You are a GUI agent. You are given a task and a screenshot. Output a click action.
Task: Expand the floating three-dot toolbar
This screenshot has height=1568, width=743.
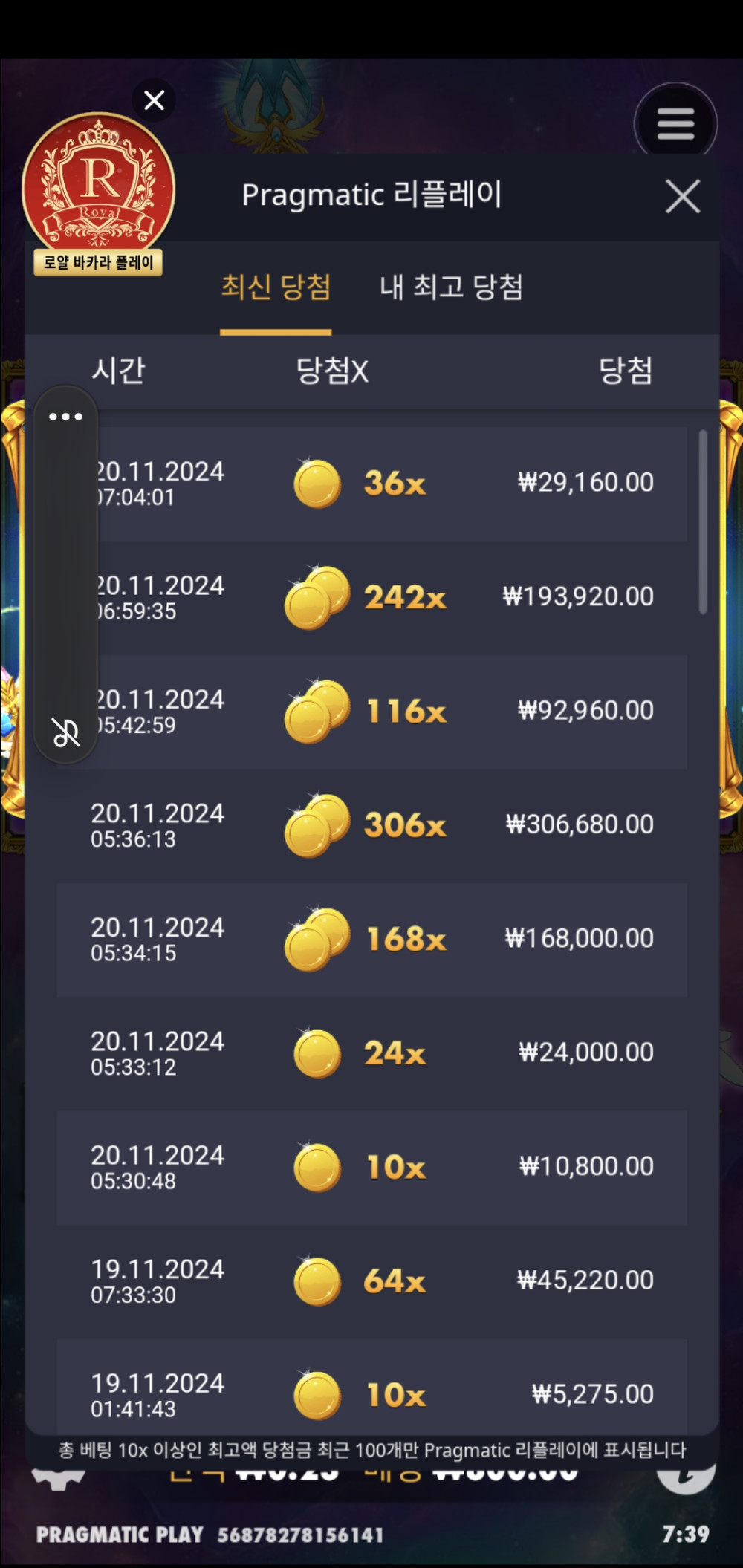point(65,417)
